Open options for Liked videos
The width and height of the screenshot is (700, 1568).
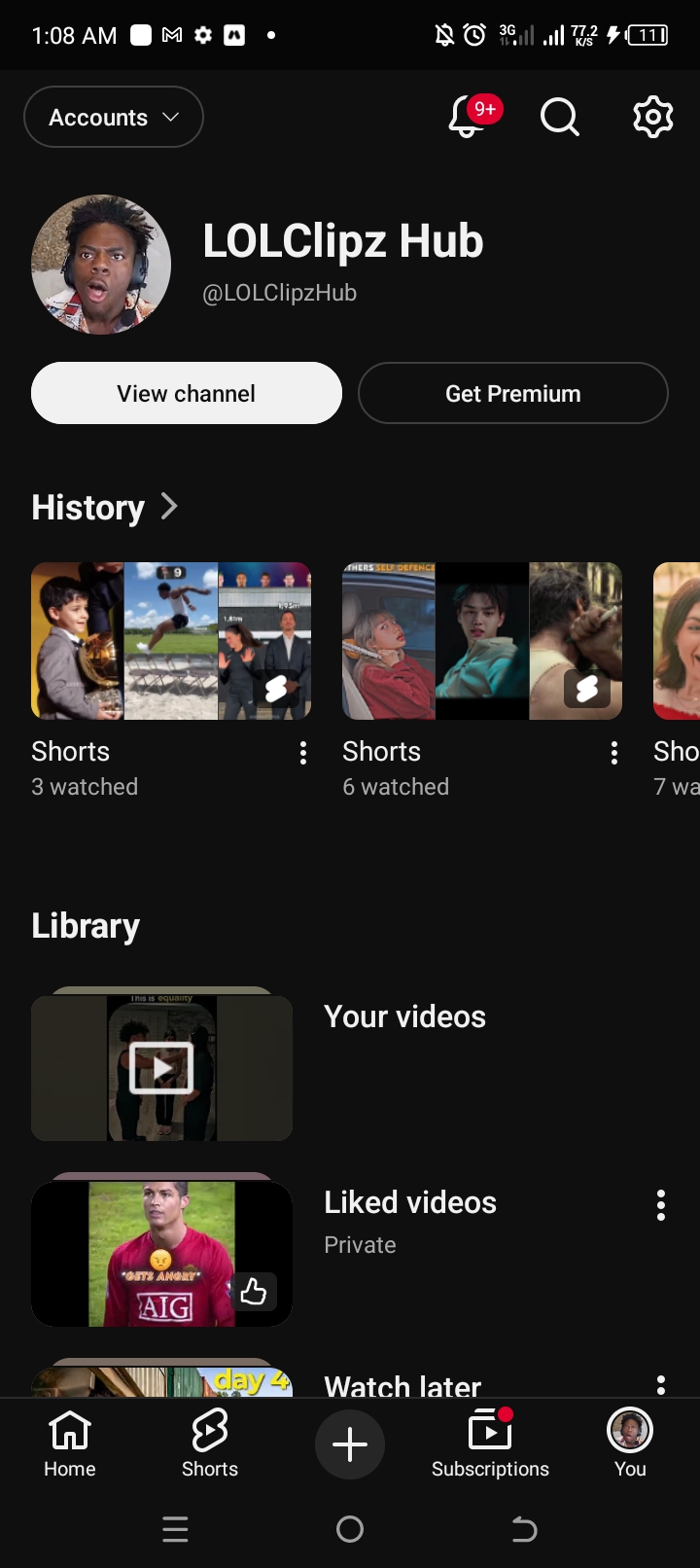[661, 1205]
